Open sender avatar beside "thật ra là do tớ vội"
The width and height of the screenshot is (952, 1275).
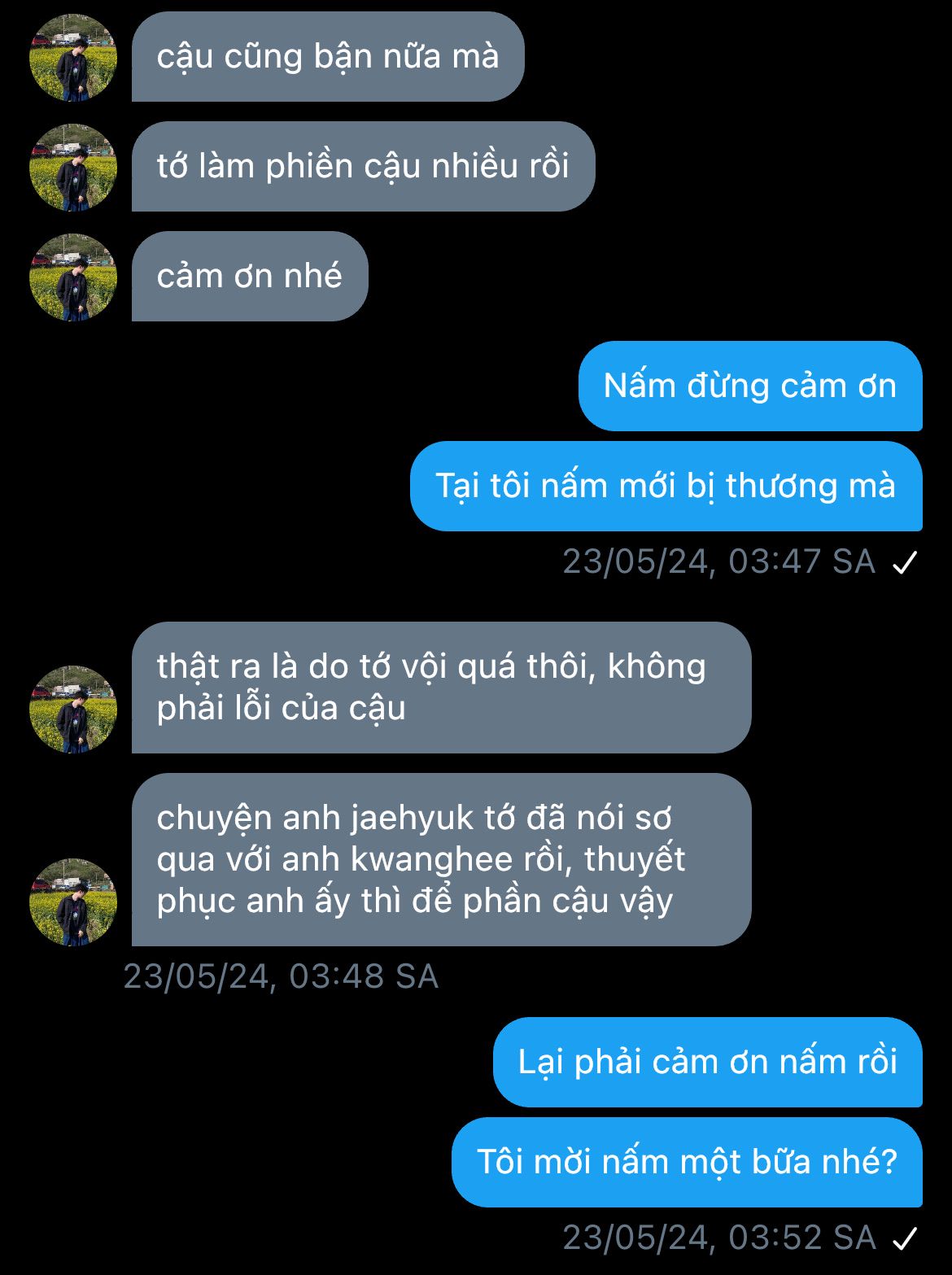(x=73, y=710)
